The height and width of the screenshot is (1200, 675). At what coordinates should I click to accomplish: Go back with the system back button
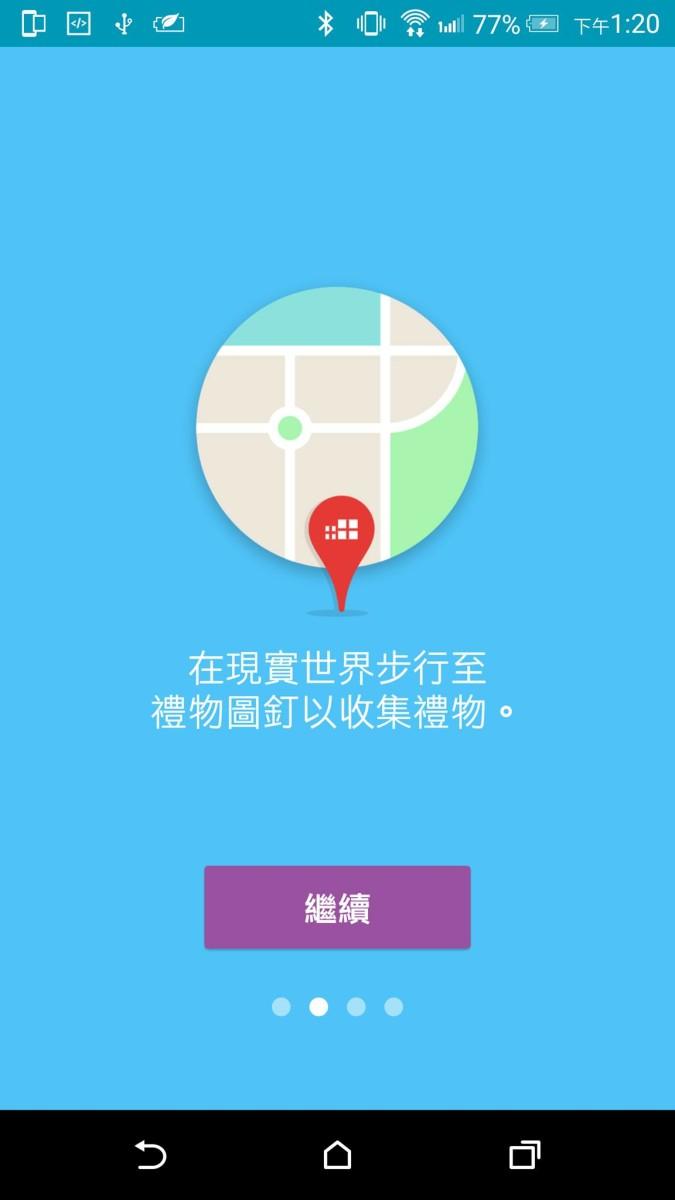tap(150, 1155)
